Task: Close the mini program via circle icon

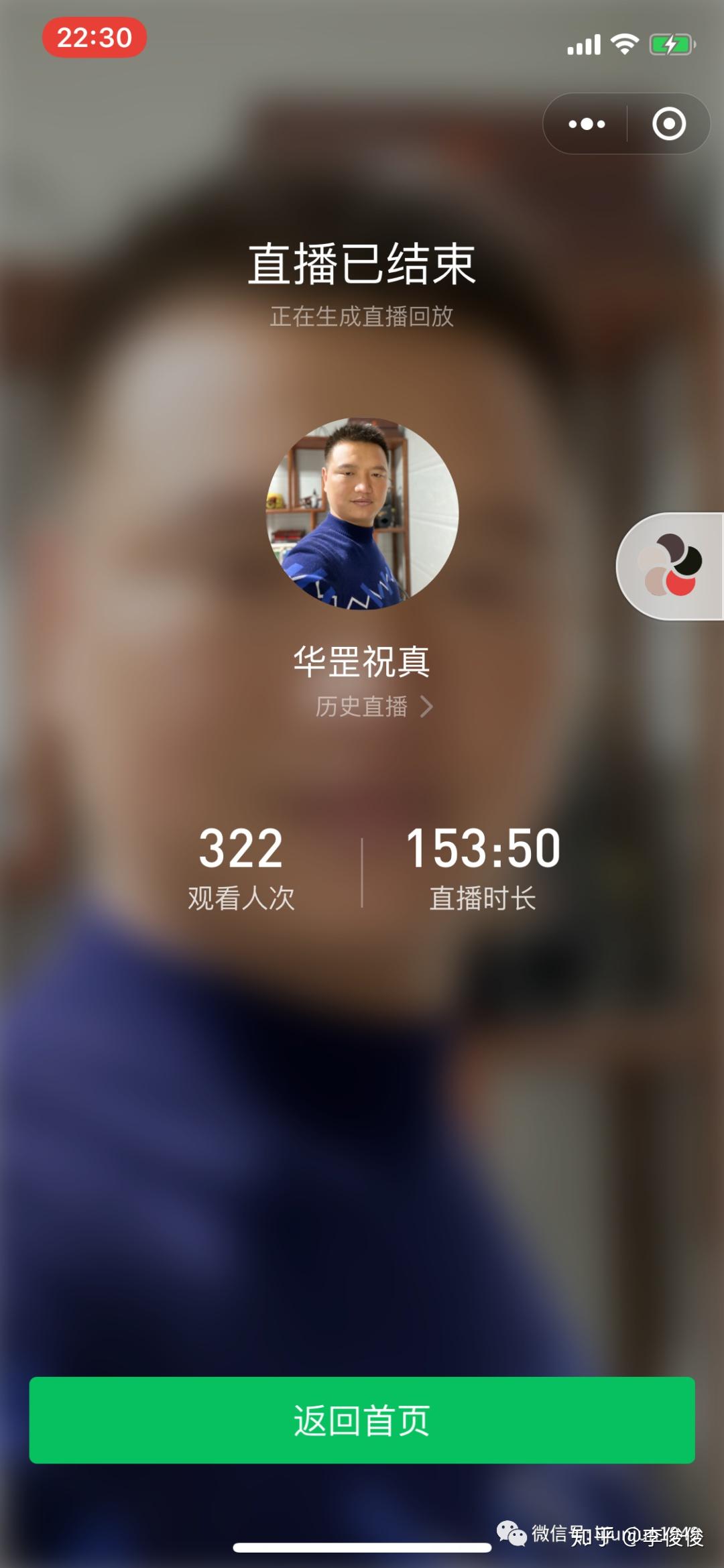Action: [668, 124]
